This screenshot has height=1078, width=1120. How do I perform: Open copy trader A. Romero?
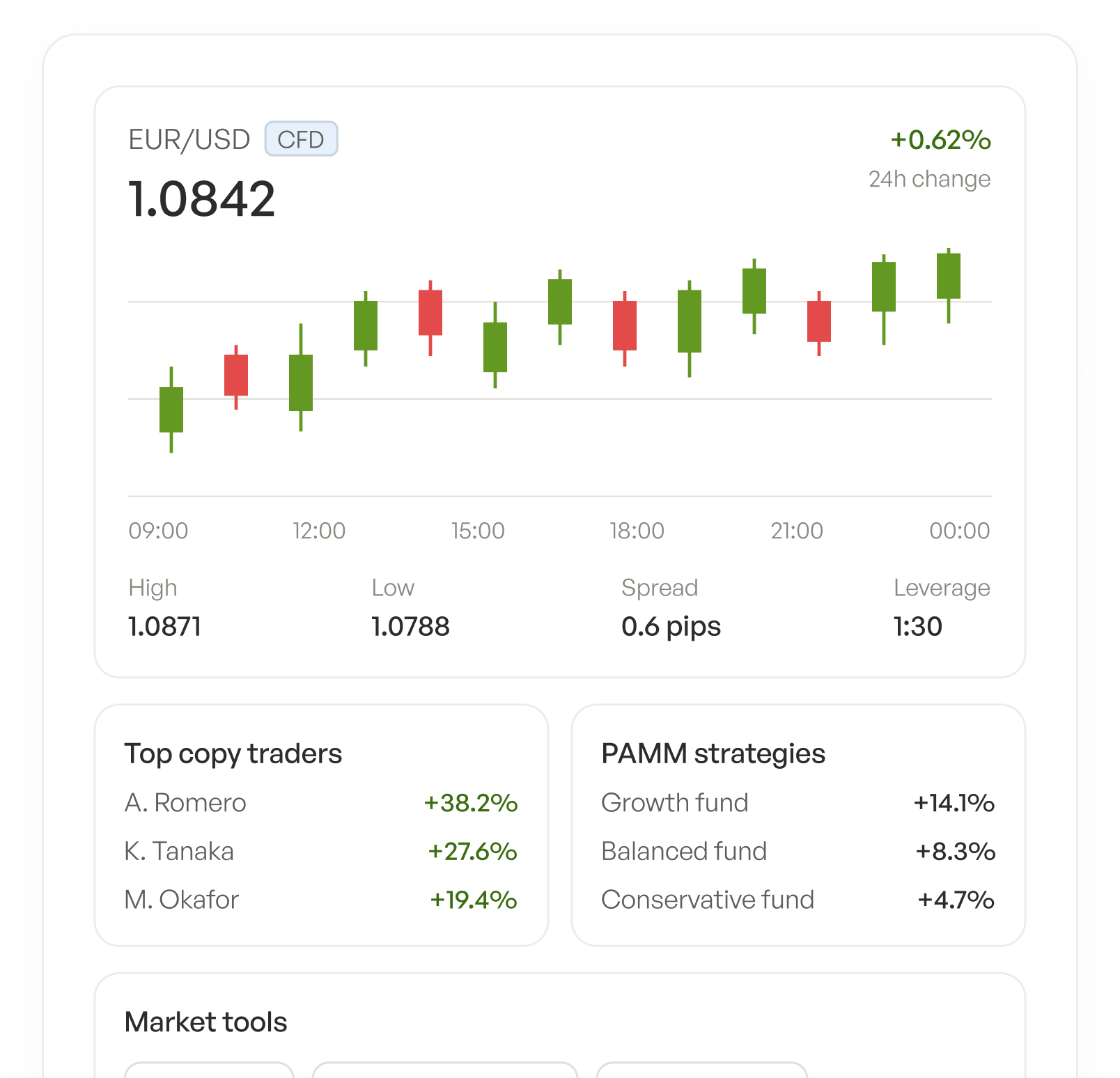click(321, 803)
